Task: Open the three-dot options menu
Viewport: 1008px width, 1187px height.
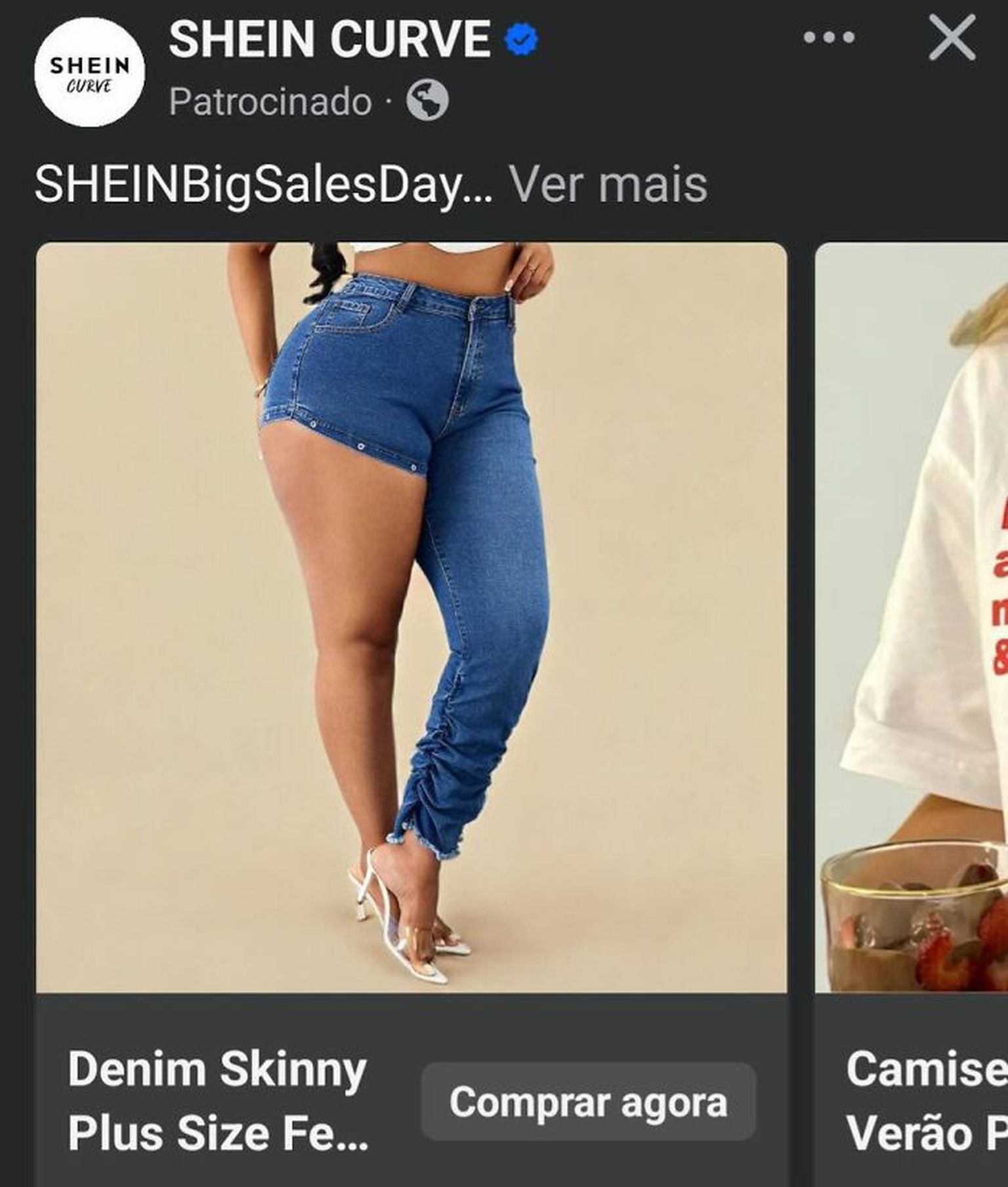Action: [x=829, y=38]
